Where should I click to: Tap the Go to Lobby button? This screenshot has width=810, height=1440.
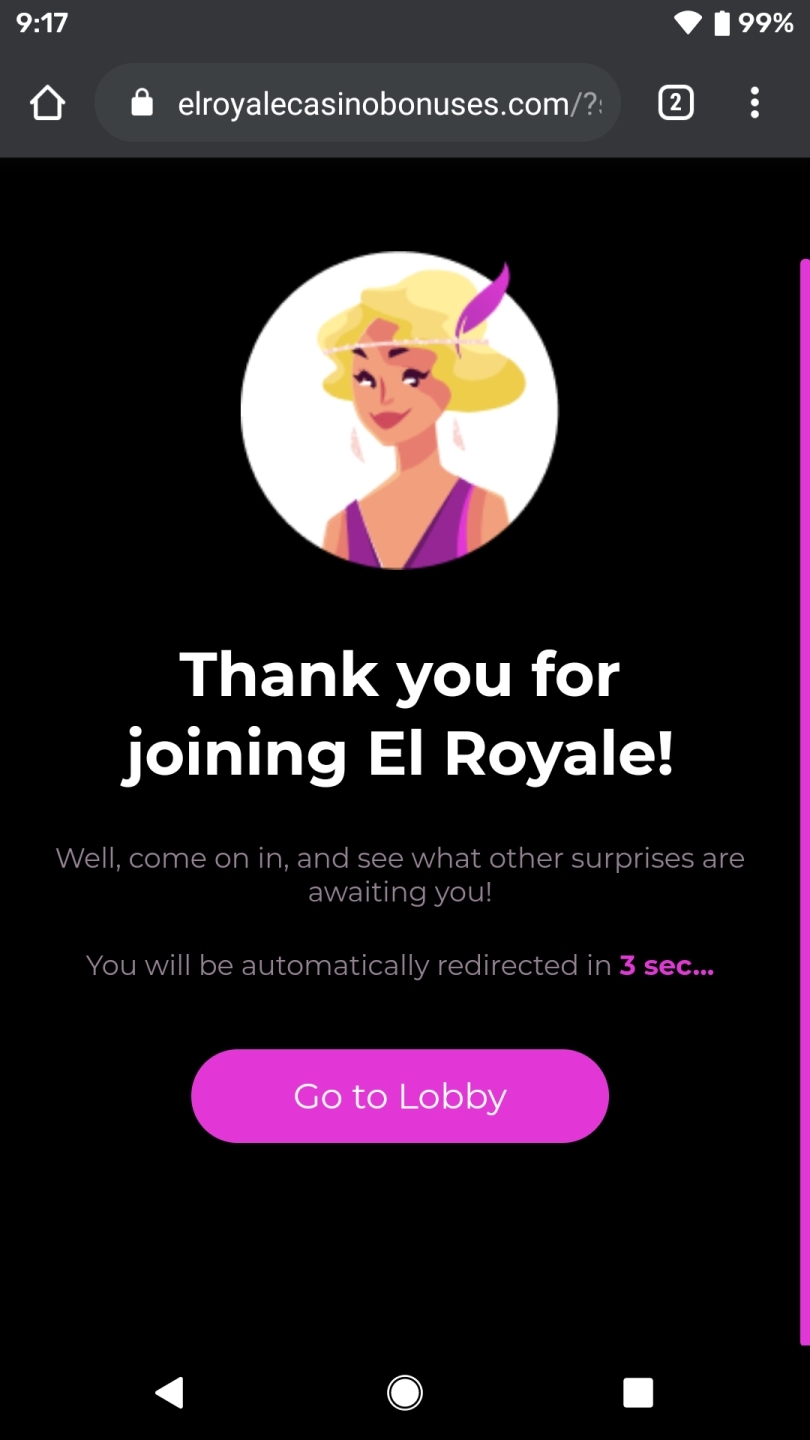tap(400, 1096)
